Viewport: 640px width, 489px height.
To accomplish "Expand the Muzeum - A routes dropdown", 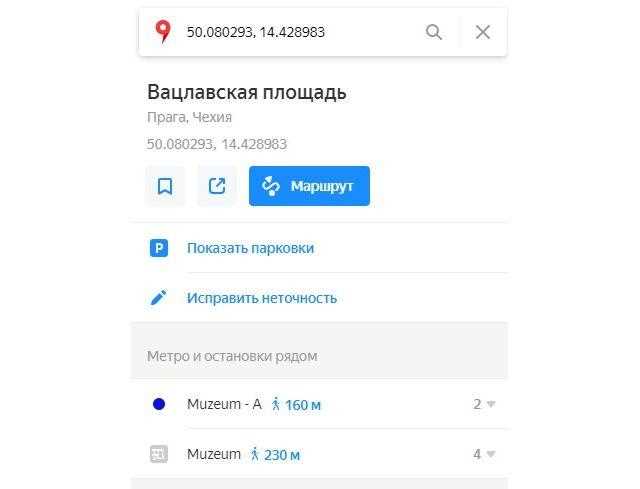I will (484, 404).
